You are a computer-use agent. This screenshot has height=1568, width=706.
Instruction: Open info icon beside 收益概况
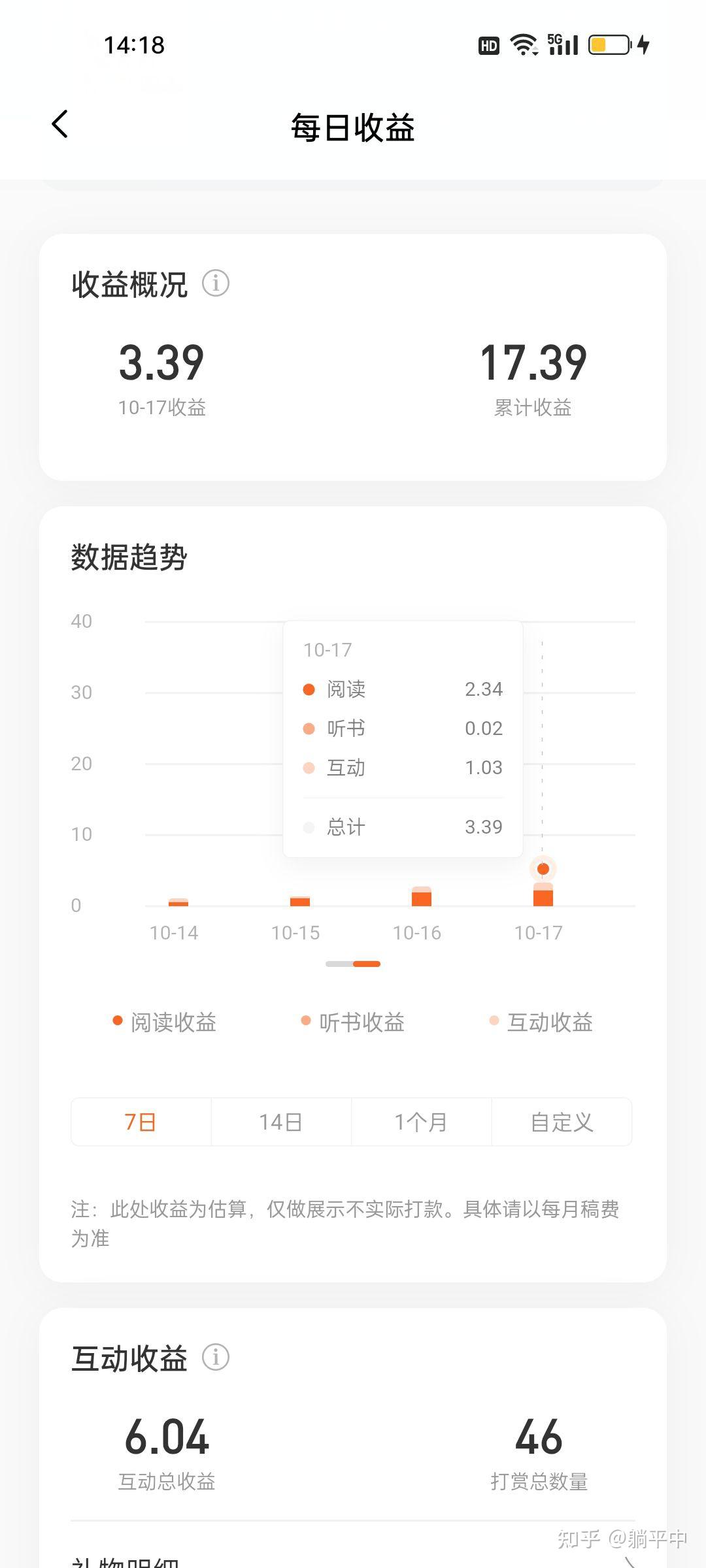tap(215, 284)
